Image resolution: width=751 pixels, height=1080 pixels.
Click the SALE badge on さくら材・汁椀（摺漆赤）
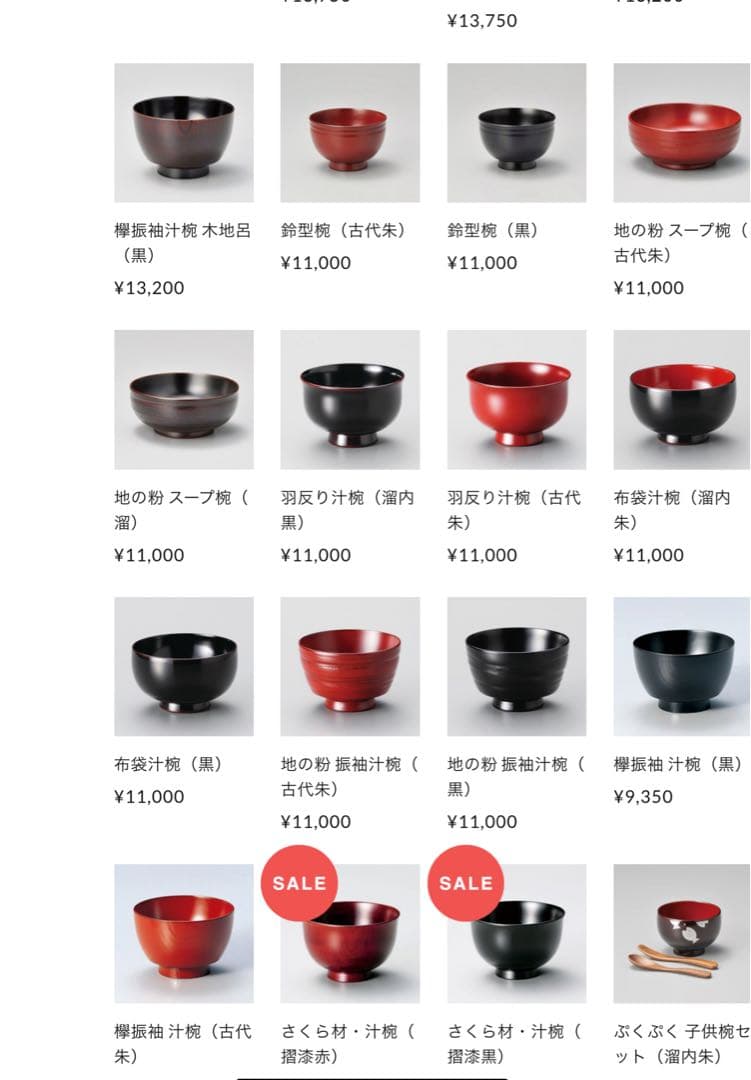tap(298, 883)
